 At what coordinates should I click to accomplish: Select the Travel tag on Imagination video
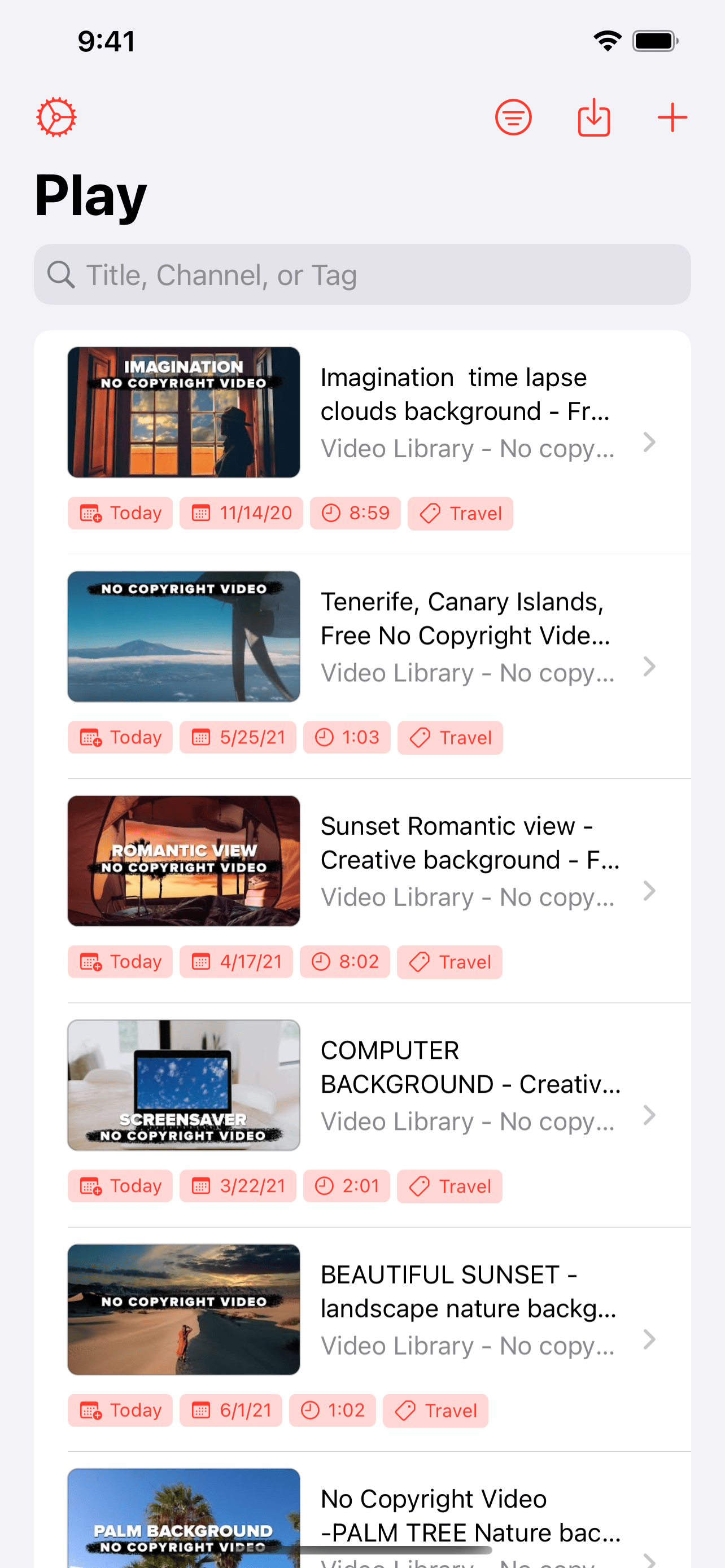460,513
